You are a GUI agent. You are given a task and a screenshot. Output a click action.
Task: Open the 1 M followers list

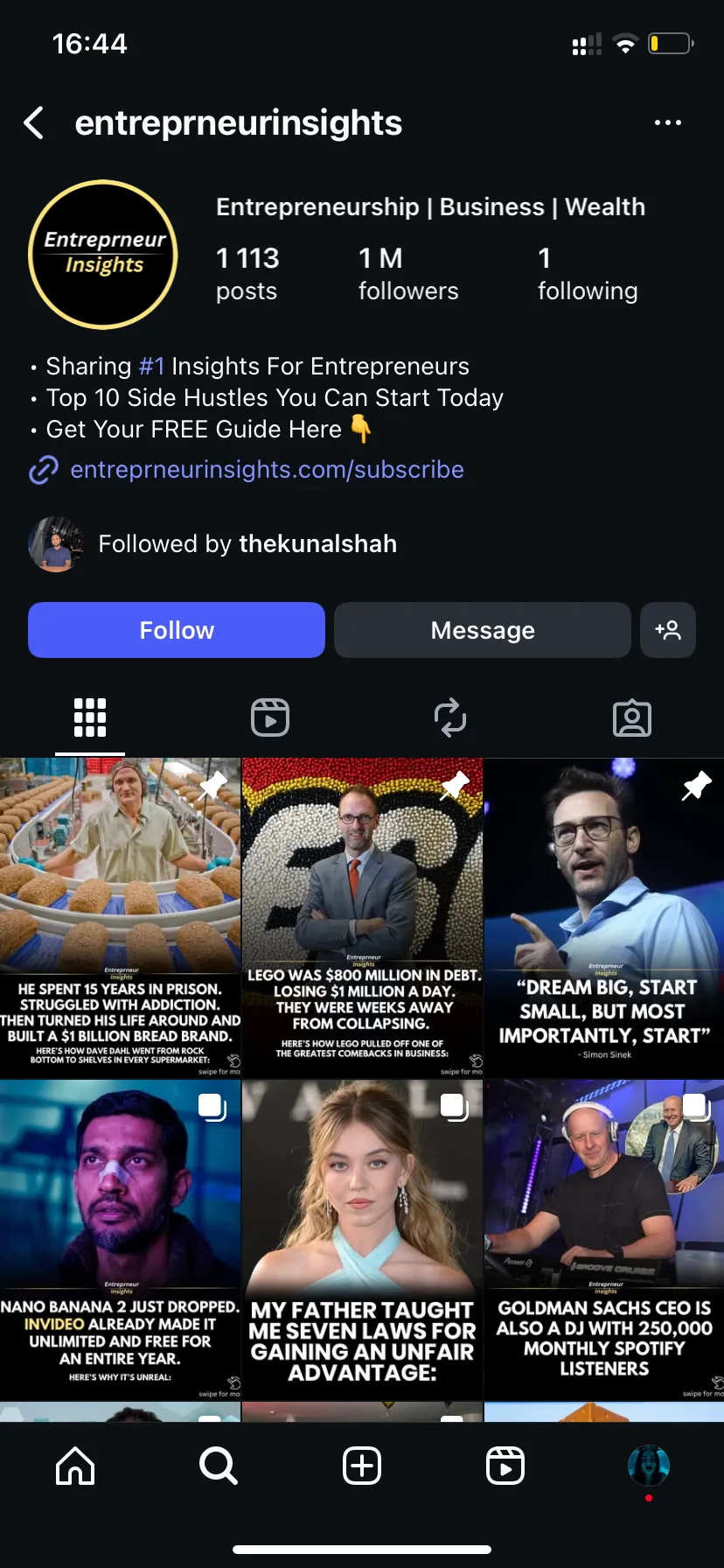point(407,274)
